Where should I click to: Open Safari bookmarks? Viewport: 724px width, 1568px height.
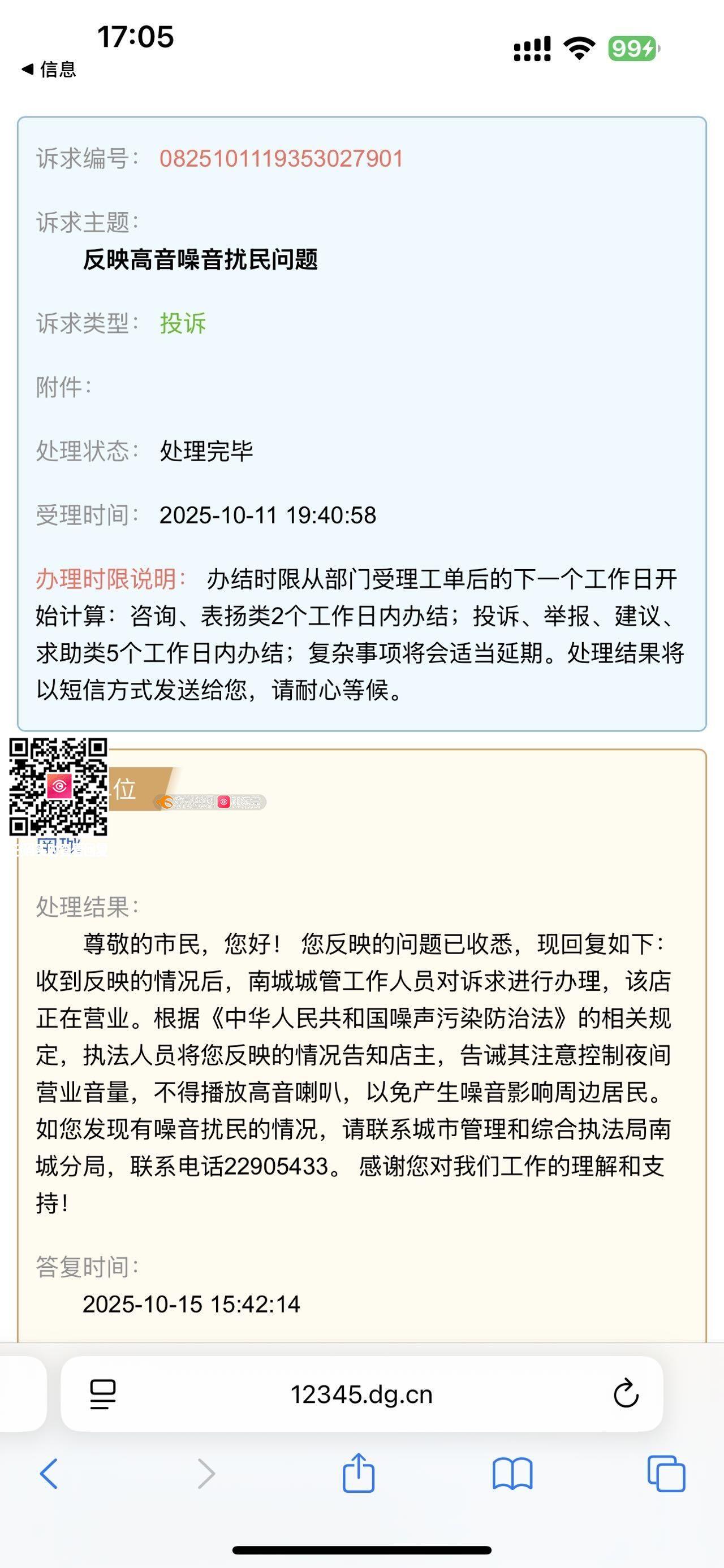coord(512,1474)
